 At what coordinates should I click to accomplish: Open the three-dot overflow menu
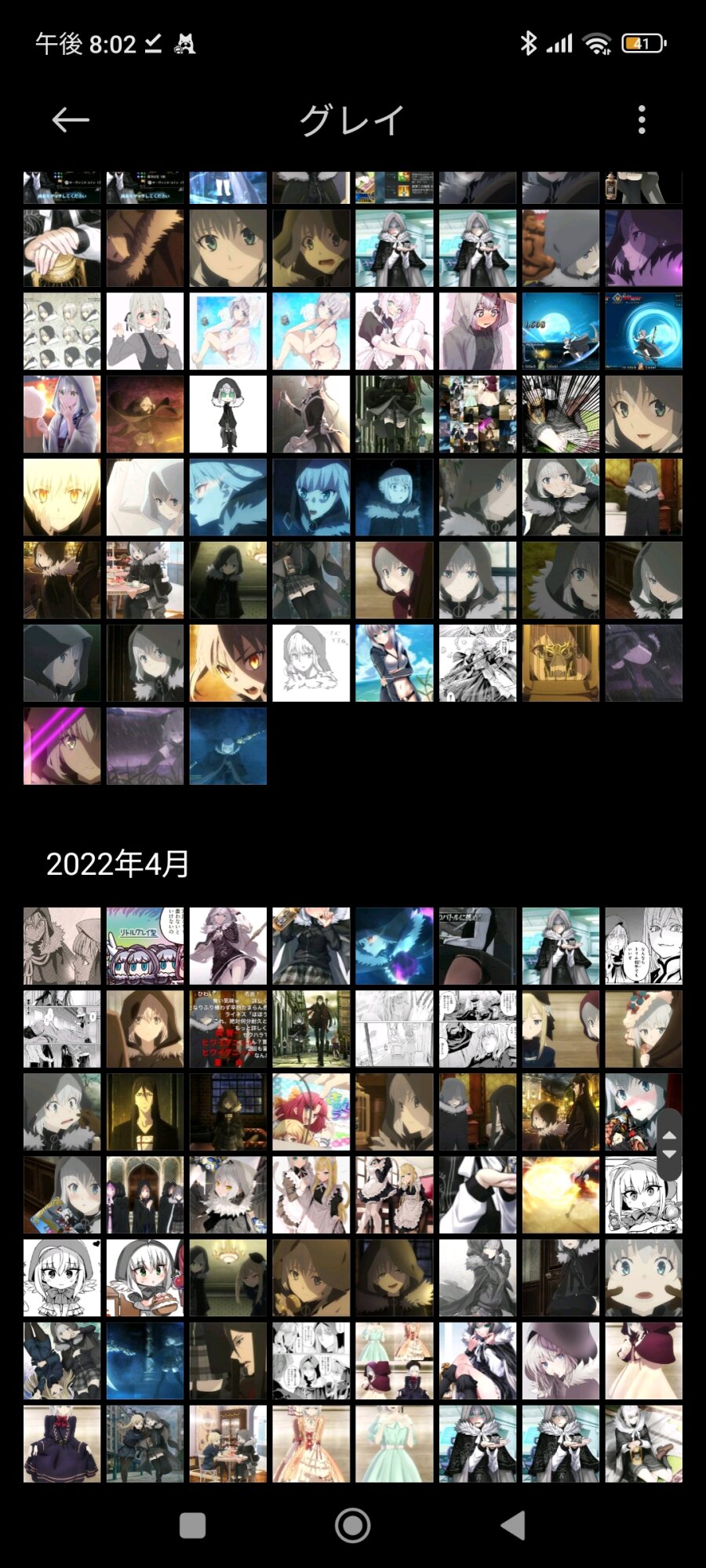point(642,120)
